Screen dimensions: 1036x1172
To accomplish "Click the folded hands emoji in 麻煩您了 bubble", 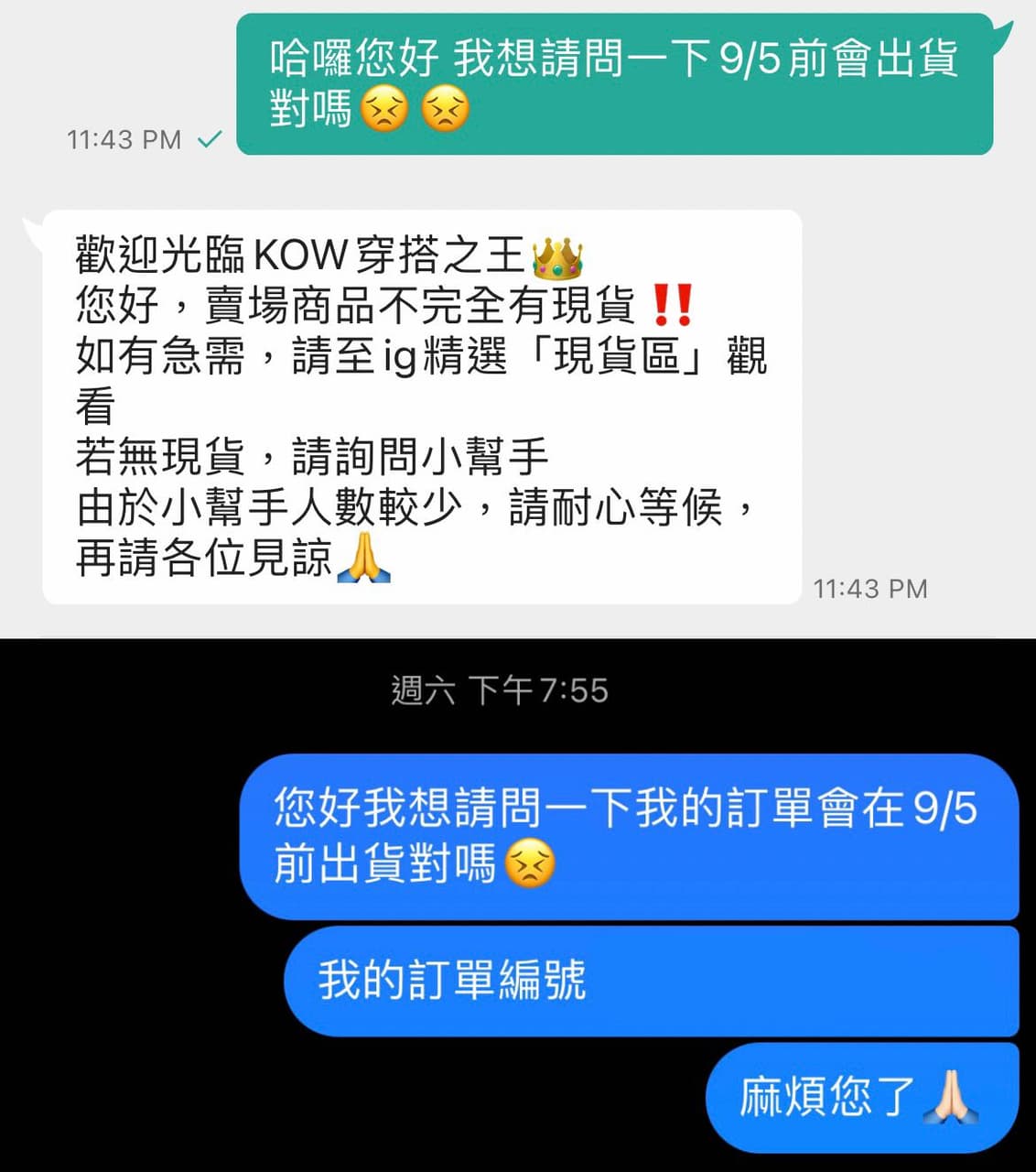I will [952, 1096].
